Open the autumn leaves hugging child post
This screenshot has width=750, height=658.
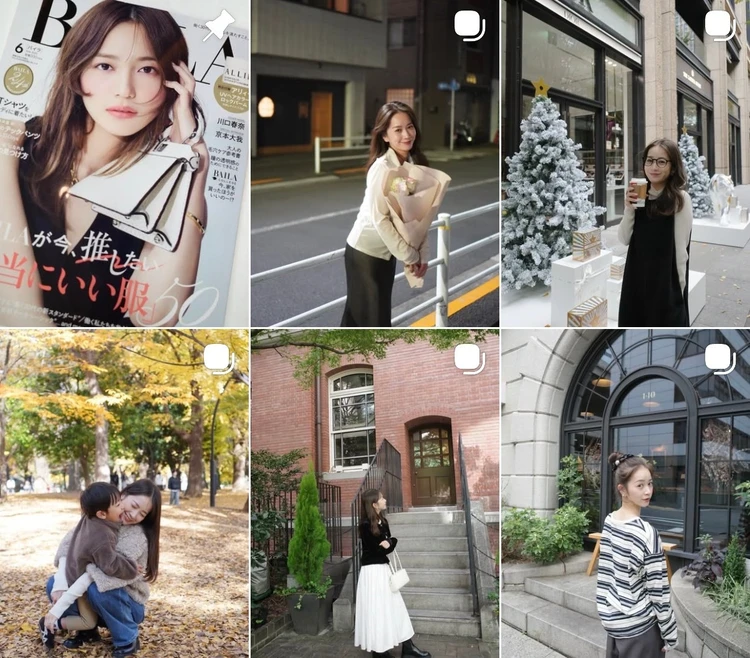pyautogui.click(x=124, y=493)
